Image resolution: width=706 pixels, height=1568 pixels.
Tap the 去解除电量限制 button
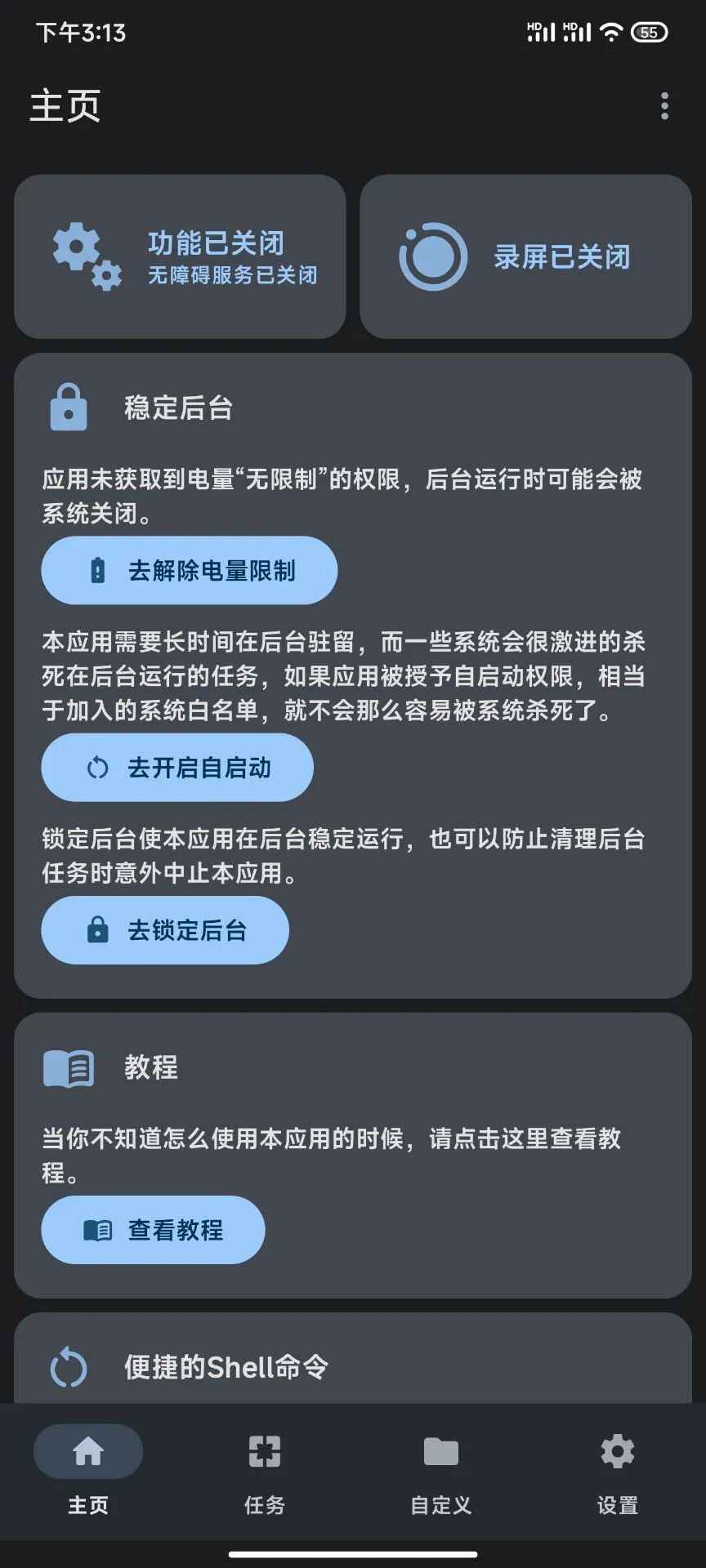click(190, 570)
